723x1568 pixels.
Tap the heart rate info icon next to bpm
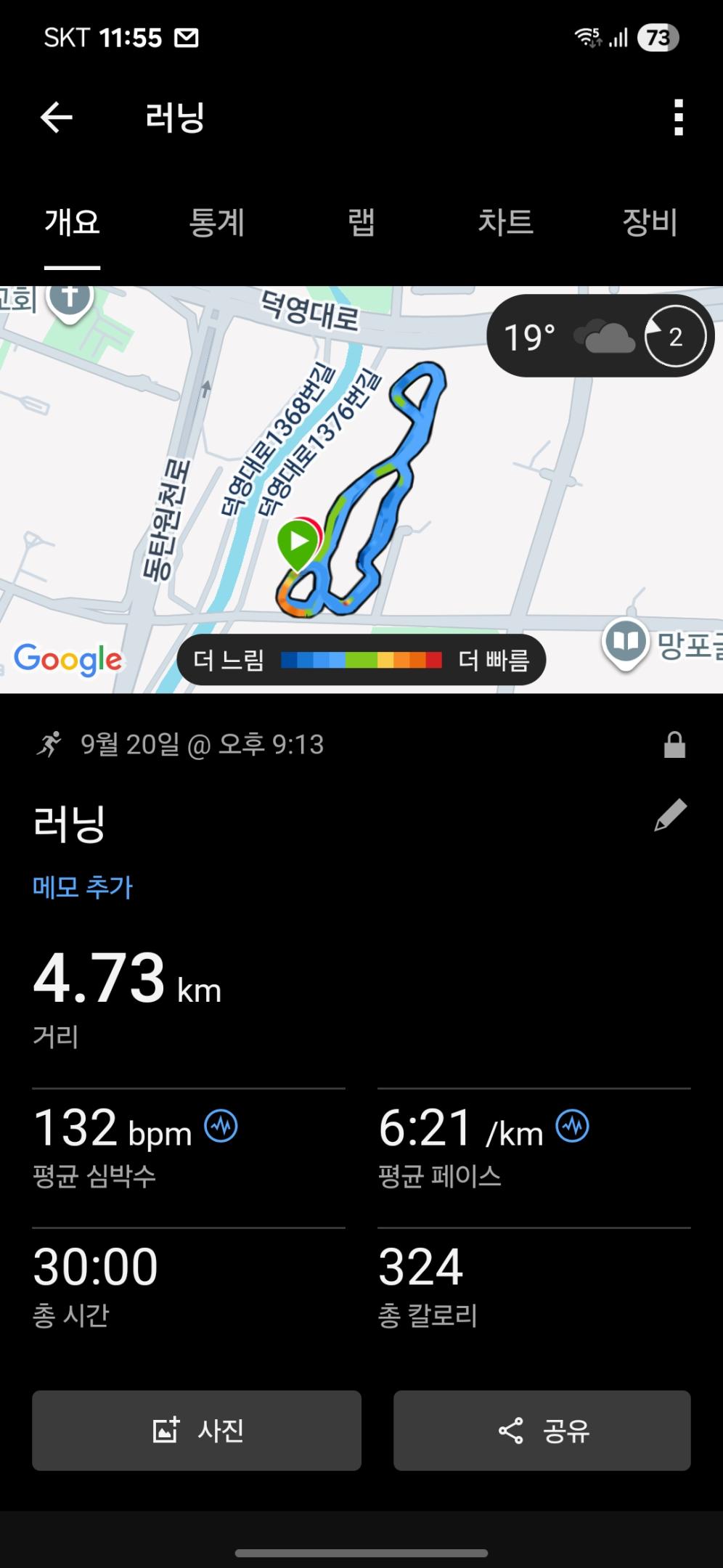coord(221,1127)
